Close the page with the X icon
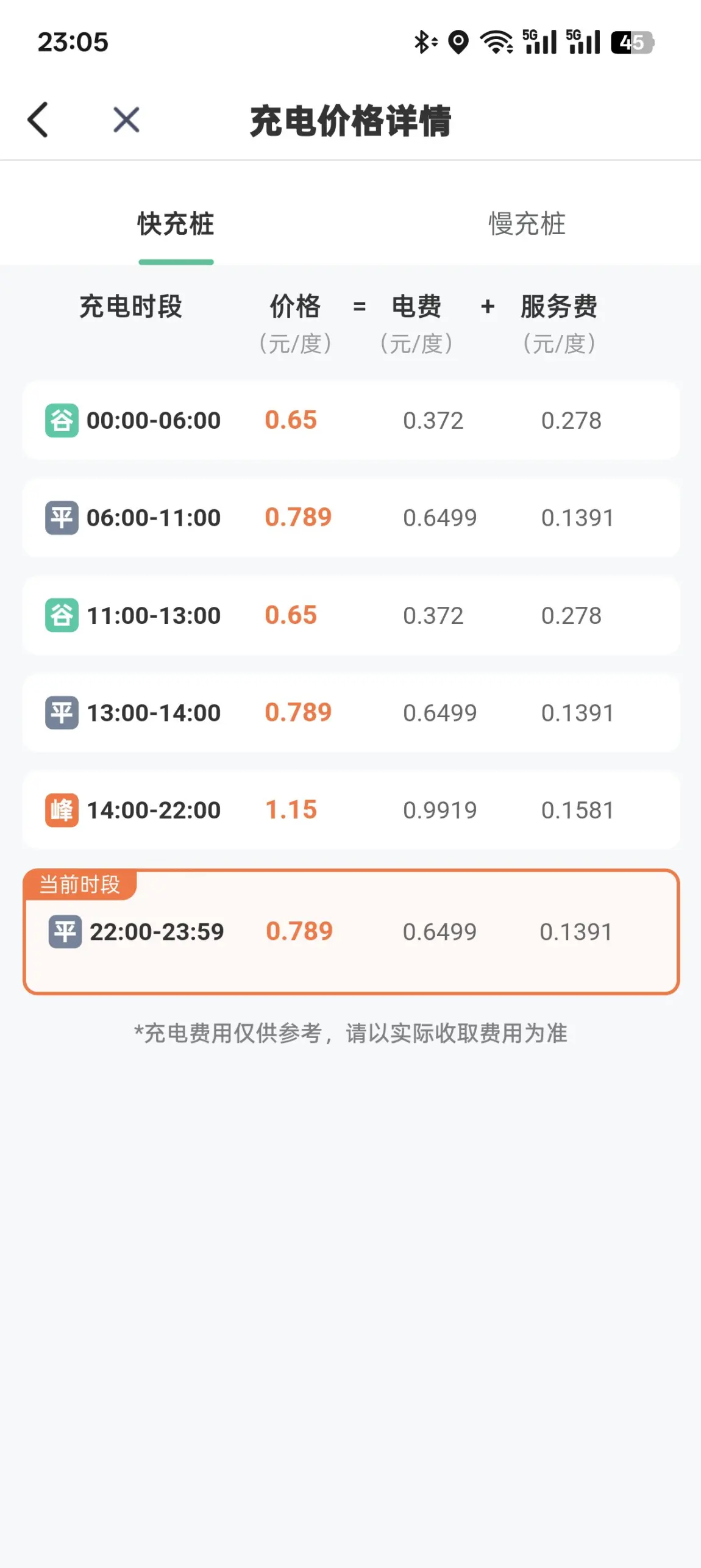This screenshot has height=1568, width=701. [126, 120]
